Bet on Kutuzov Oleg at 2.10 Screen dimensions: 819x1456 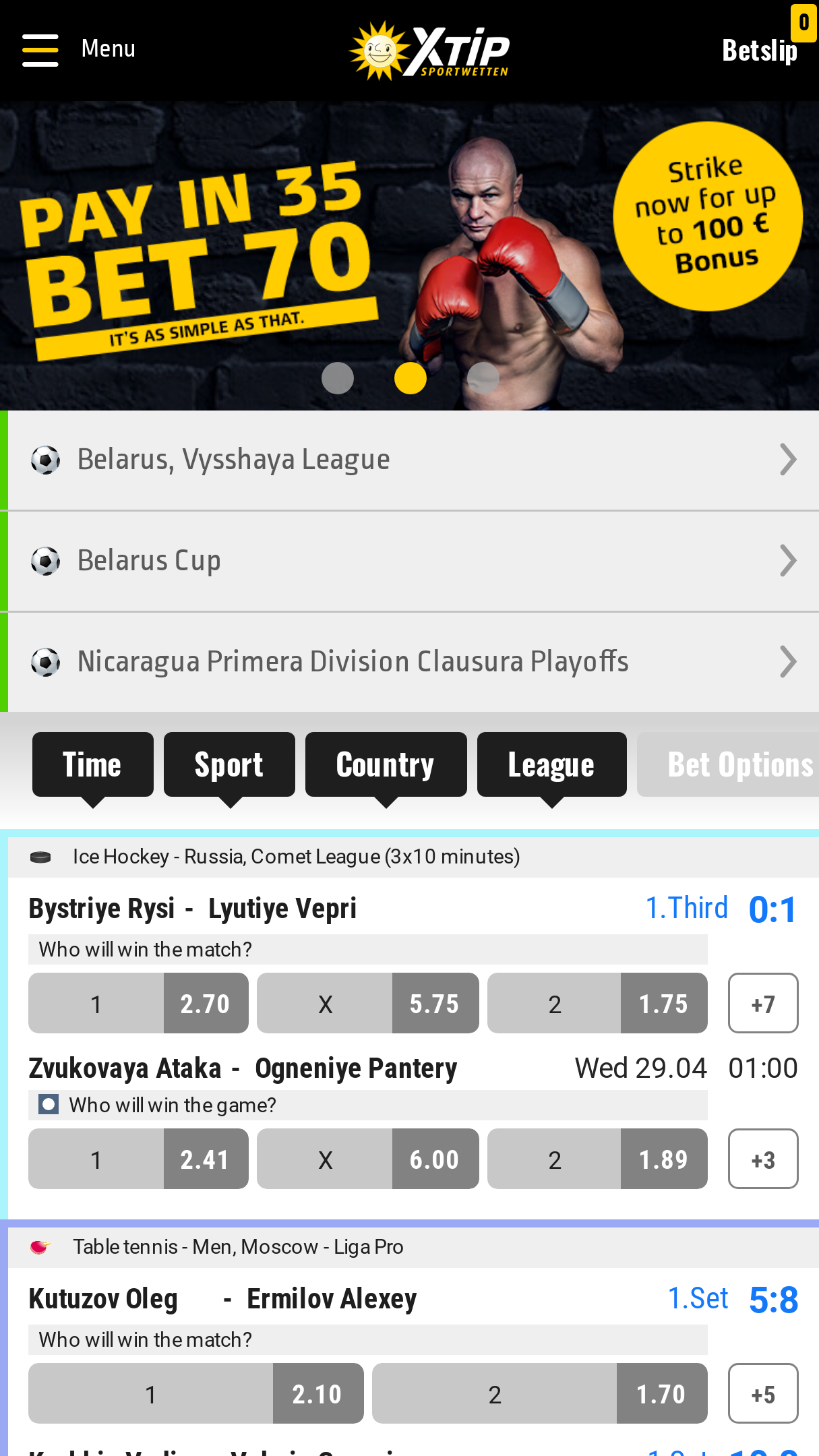coord(196,1393)
